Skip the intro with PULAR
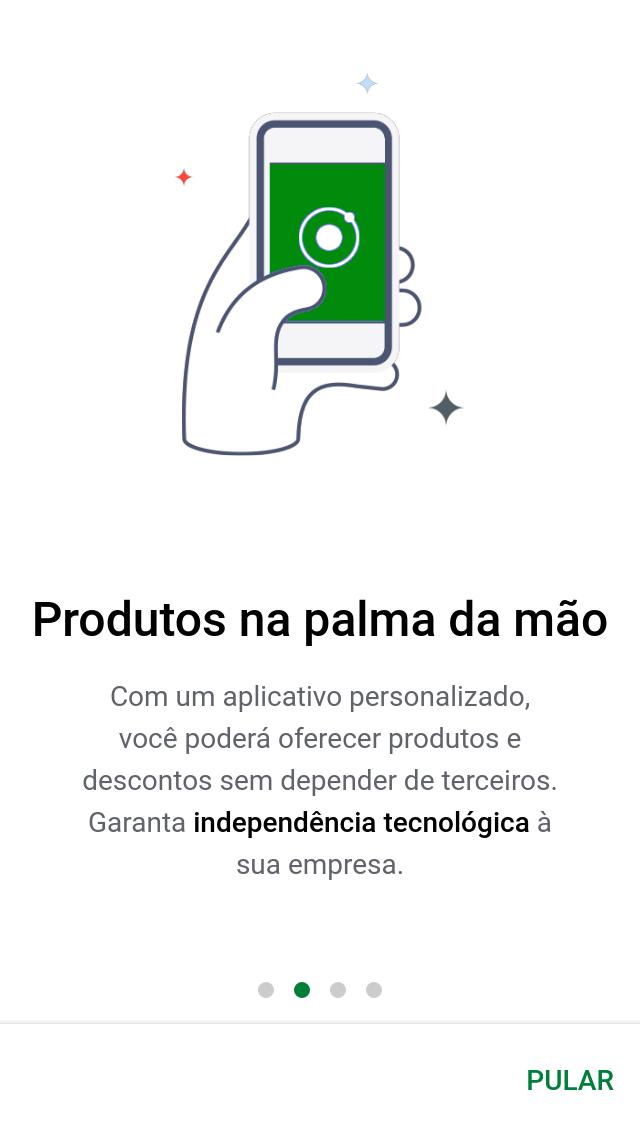 [570, 1080]
